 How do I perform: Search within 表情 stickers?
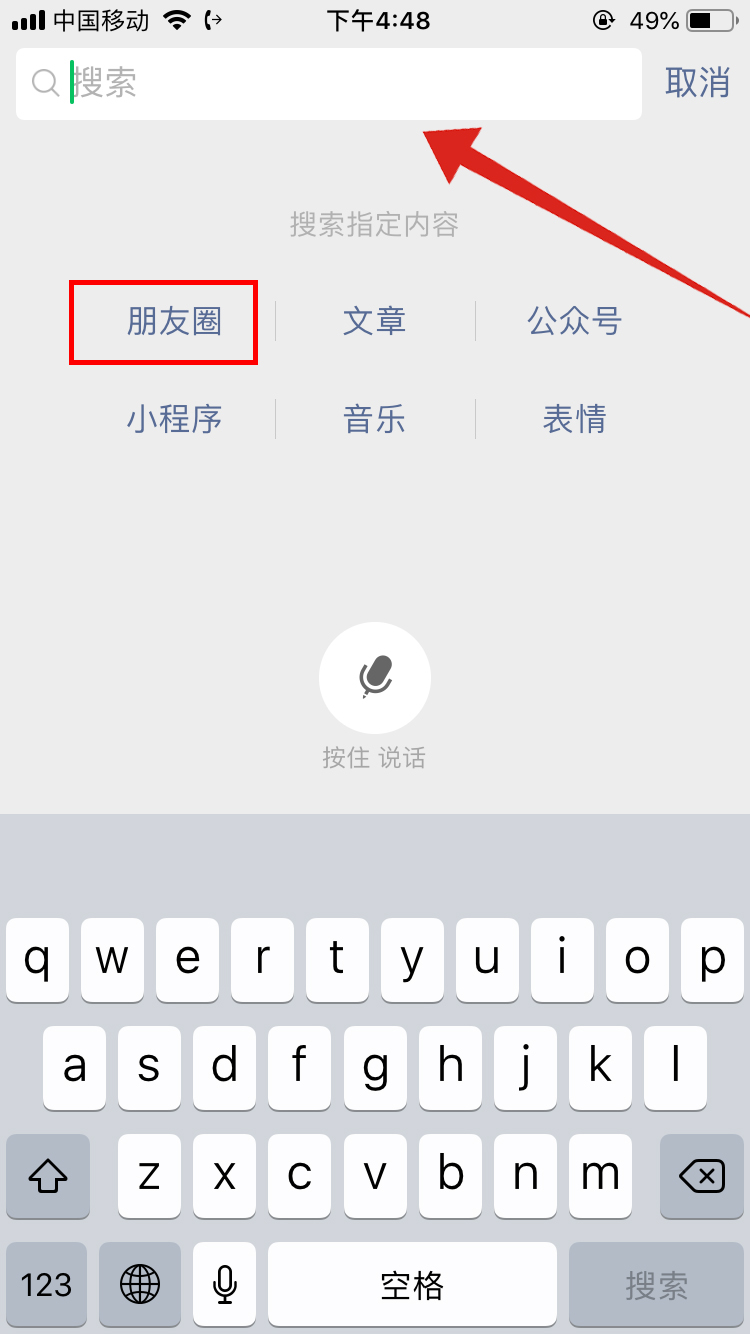(574, 419)
